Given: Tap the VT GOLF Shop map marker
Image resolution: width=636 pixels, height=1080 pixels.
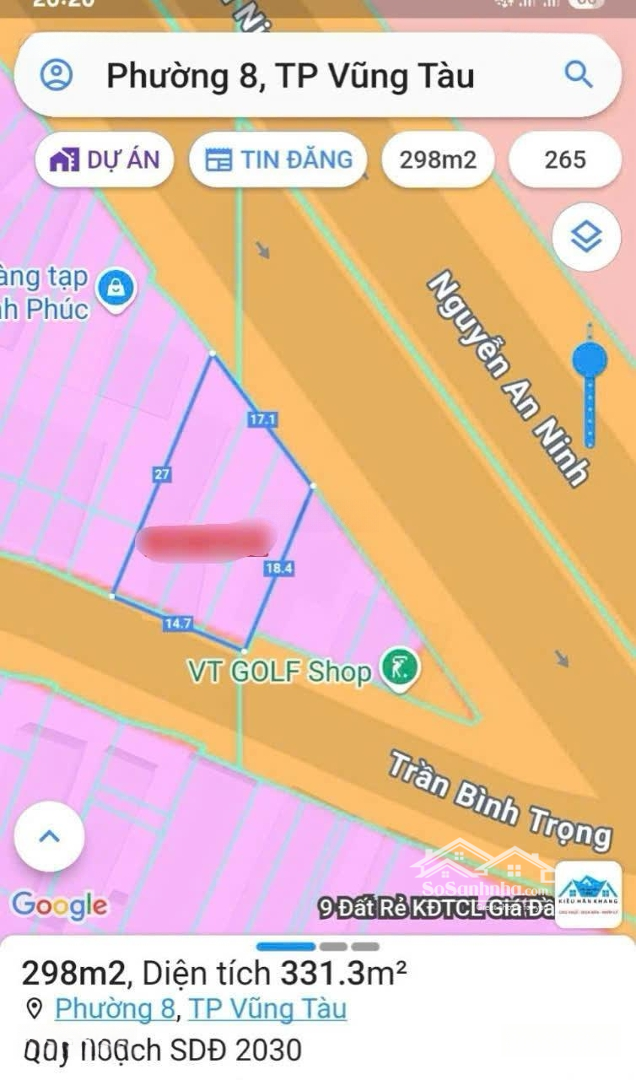Looking at the screenshot, I should 401,669.
